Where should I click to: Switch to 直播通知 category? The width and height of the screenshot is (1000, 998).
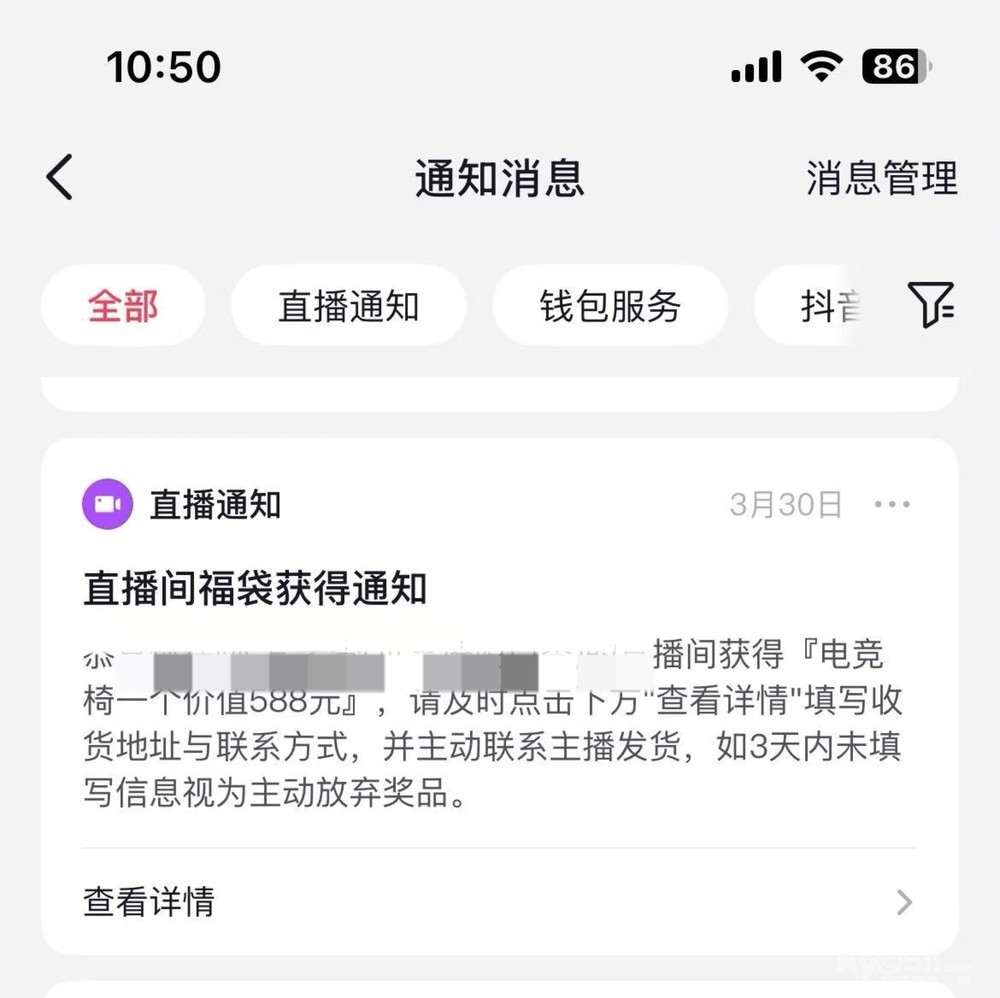point(348,306)
